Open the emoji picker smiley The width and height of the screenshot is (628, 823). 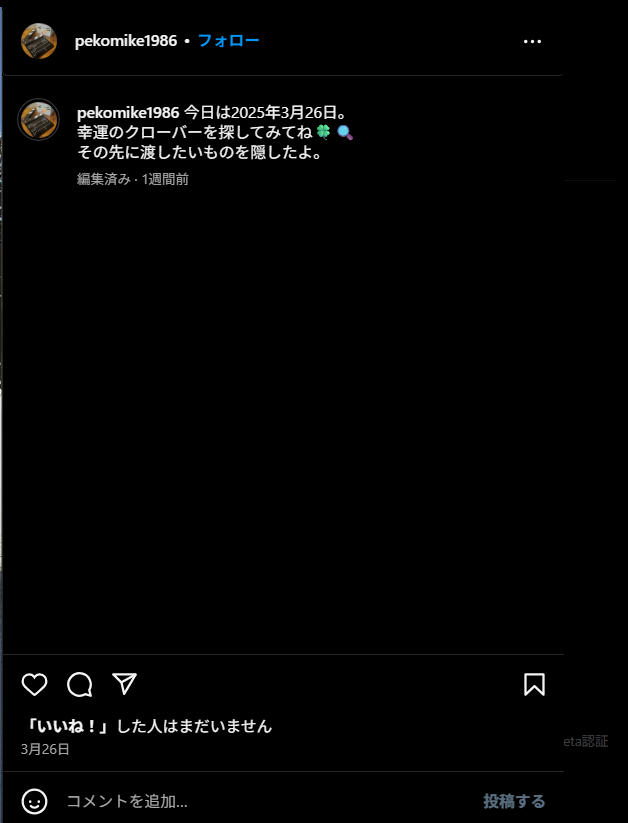click(35, 801)
